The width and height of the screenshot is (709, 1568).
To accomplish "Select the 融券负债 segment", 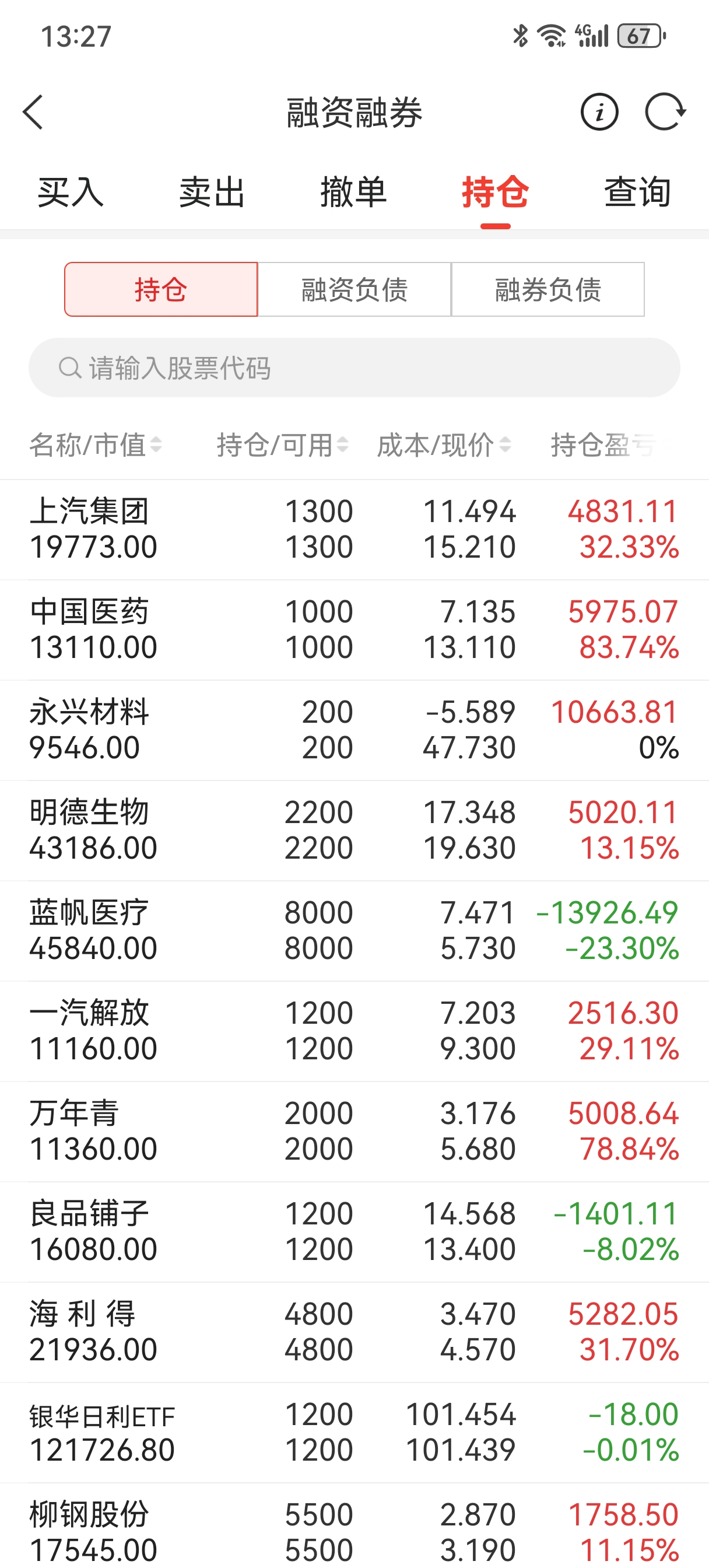I will pos(547,290).
